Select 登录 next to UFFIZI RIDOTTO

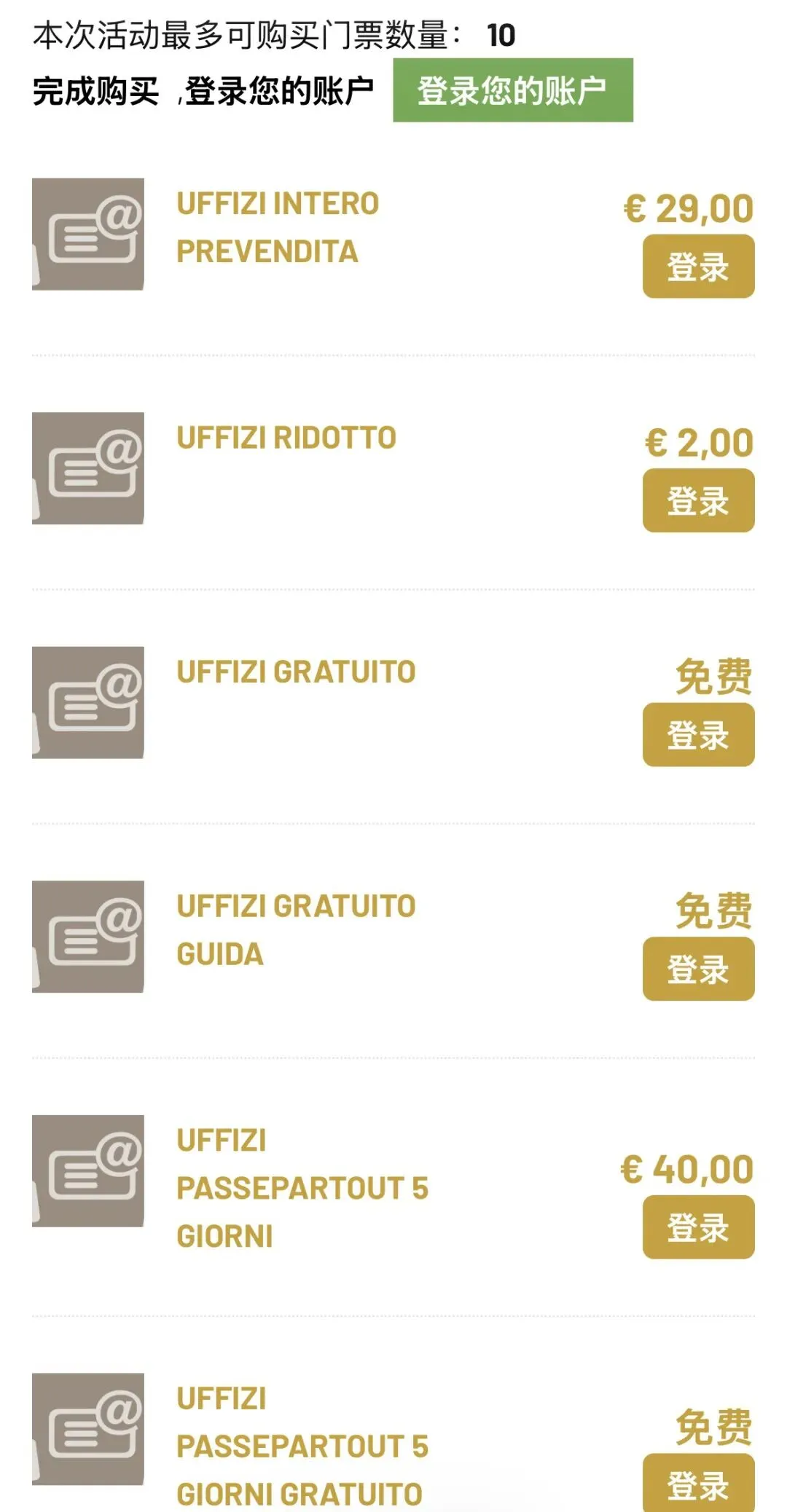click(698, 500)
